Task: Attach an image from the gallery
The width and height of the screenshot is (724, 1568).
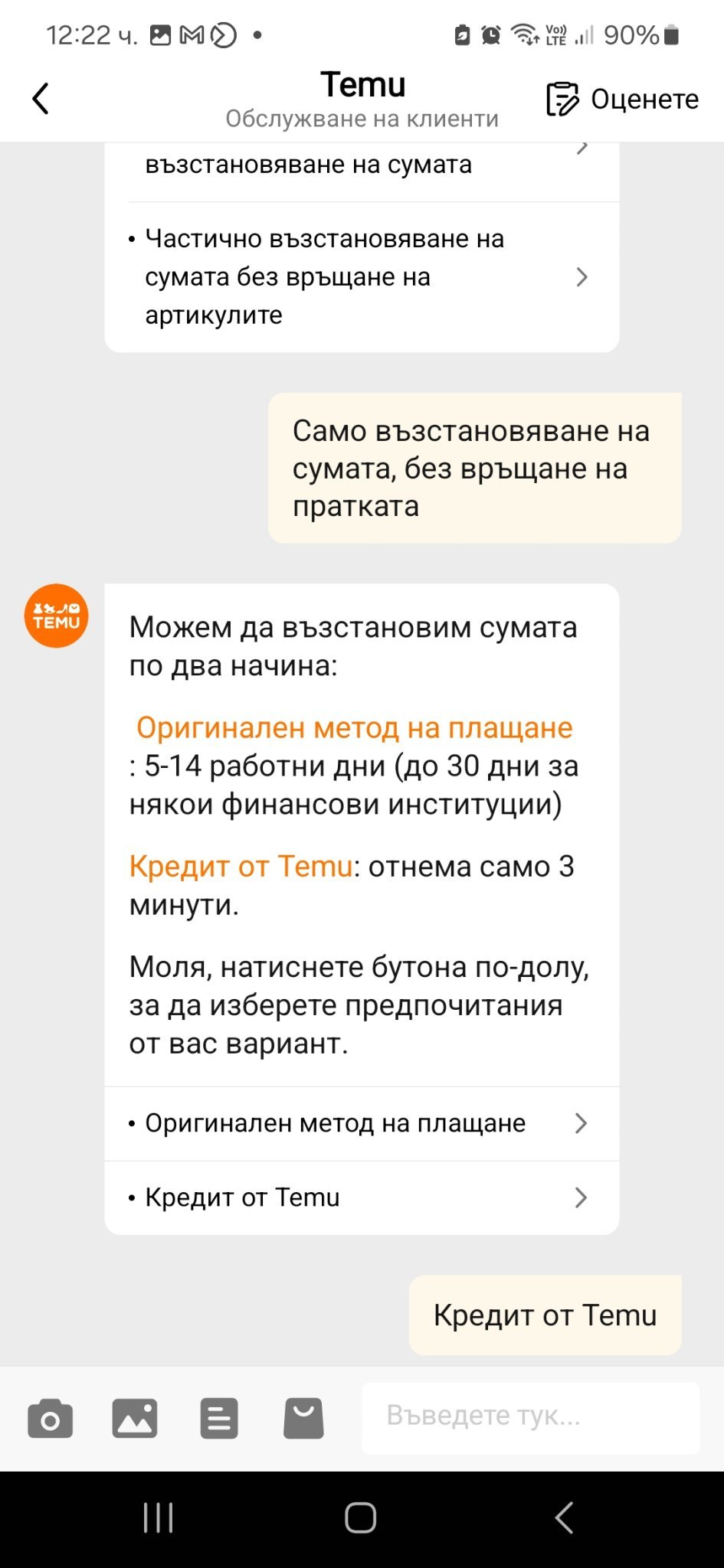Action: pyautogui.click(x=135, y=1418)
